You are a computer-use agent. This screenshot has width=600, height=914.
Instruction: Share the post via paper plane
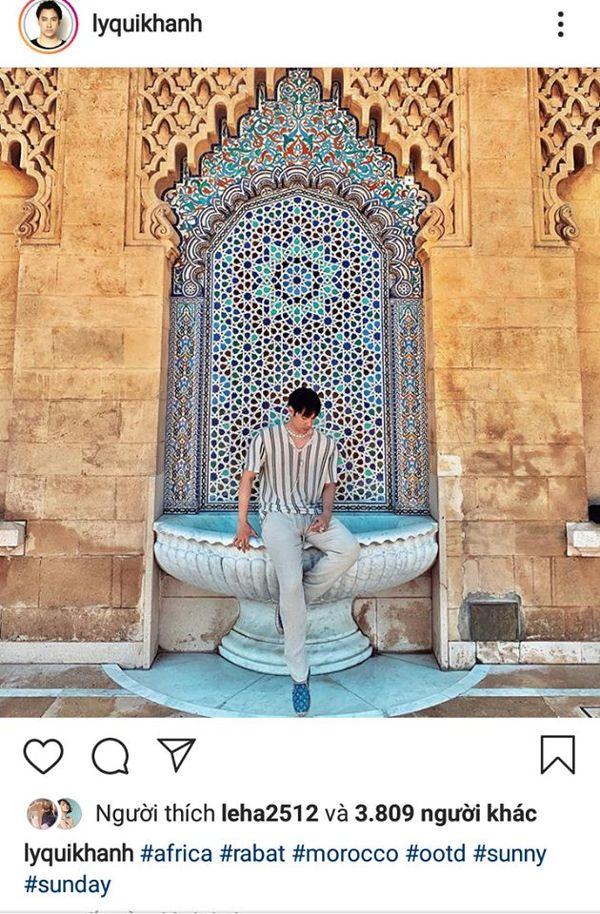pos(177,754)
